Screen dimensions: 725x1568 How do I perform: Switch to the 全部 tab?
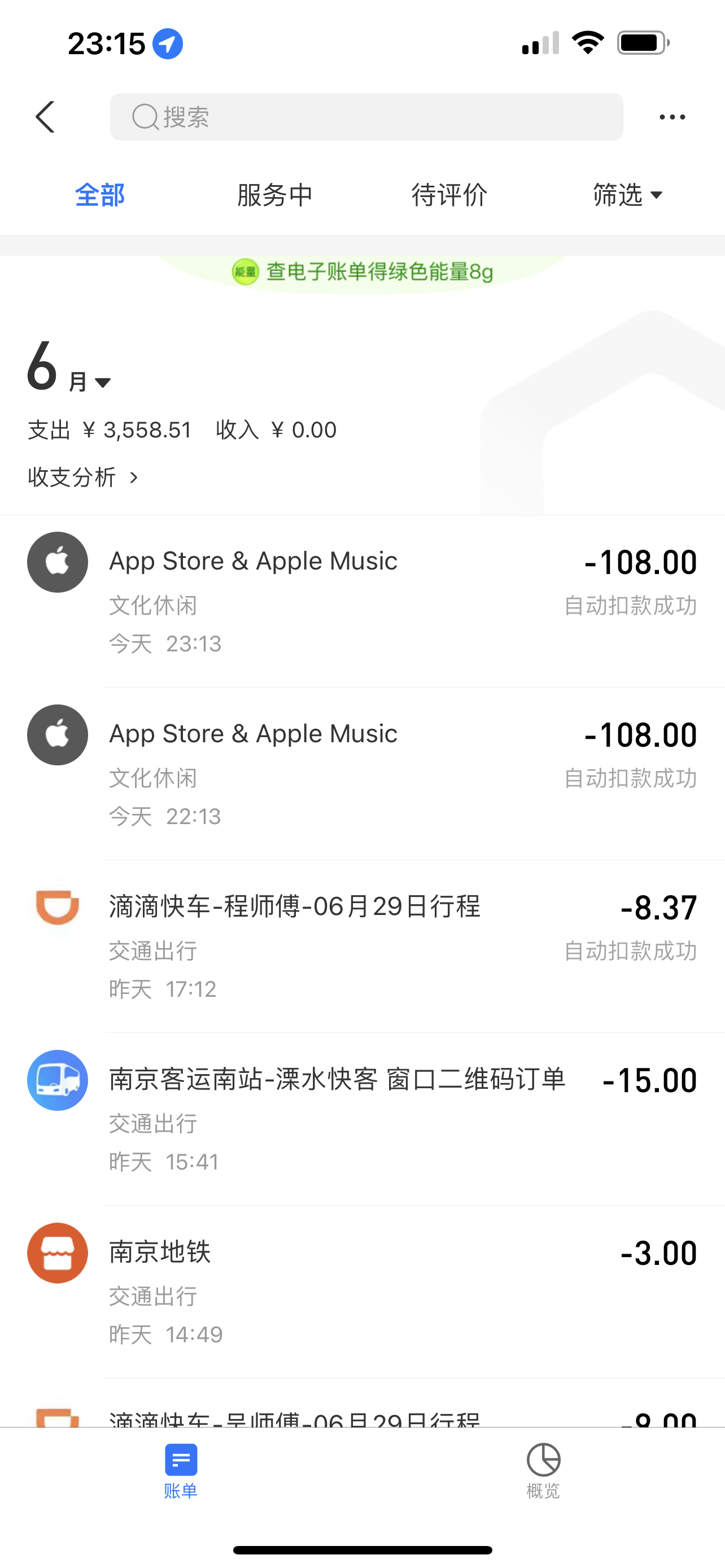[100, 195]
